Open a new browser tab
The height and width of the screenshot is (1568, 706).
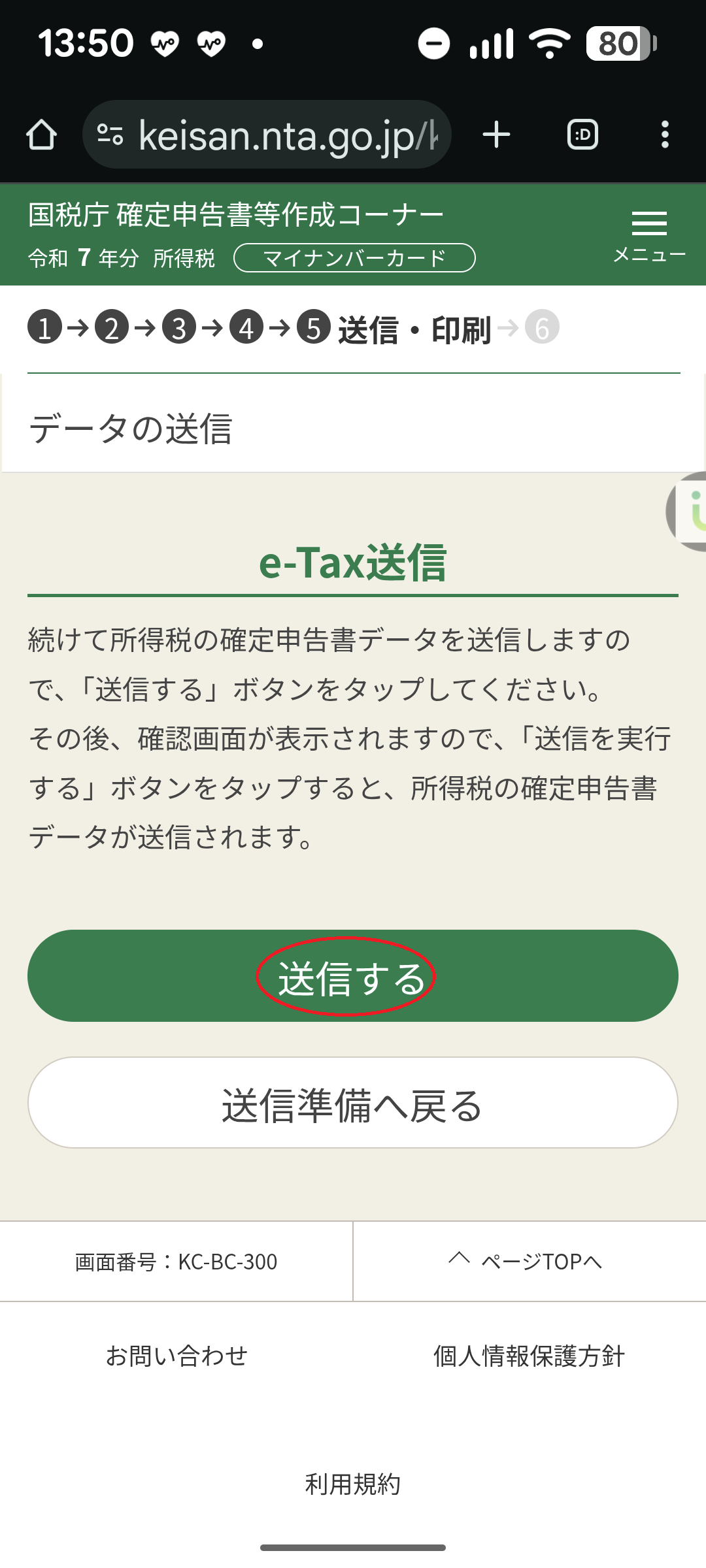coord(496,135)
